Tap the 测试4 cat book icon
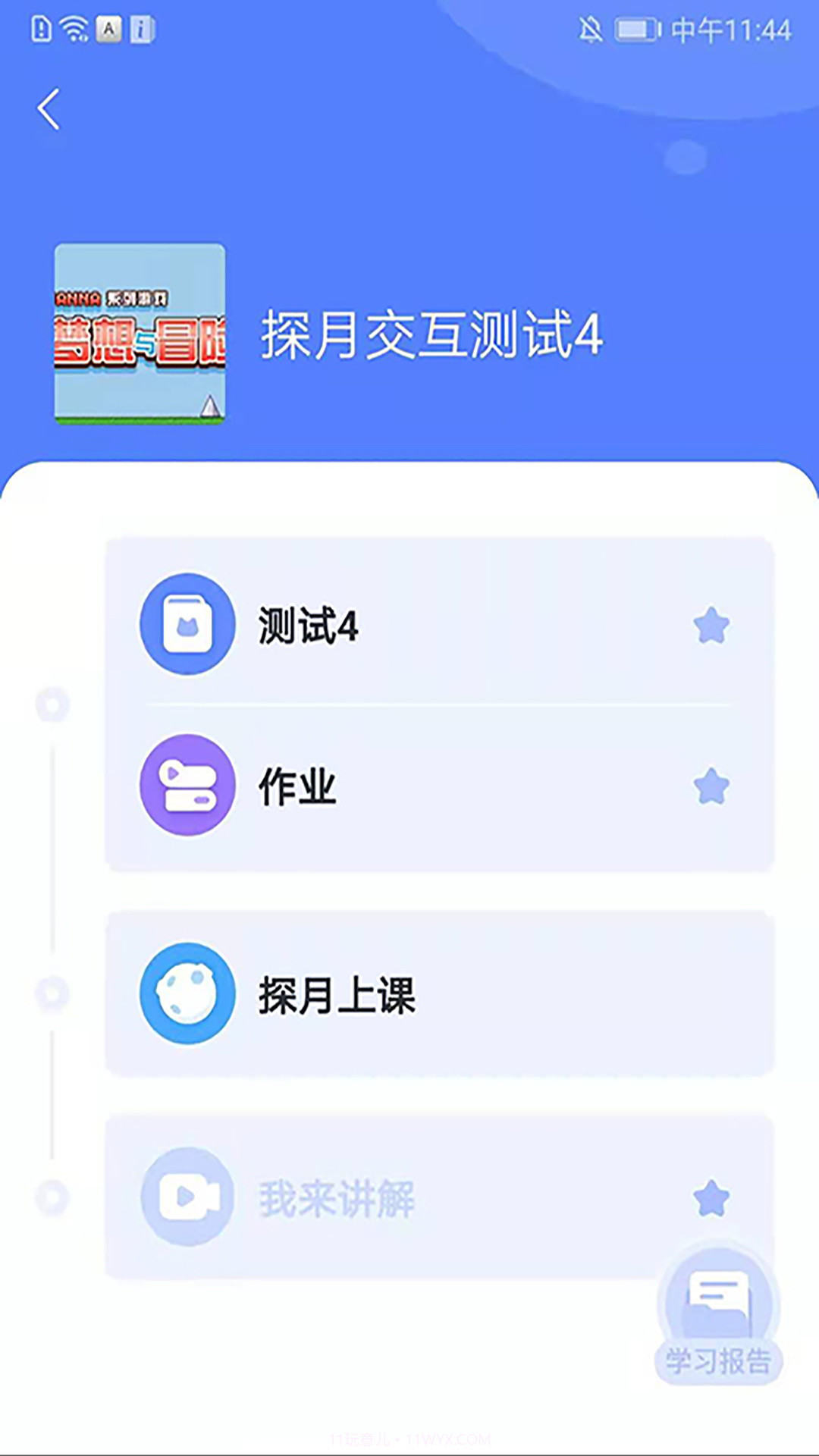The width and height of the screenshot is (819, 1456). click(x=186, y=624)
